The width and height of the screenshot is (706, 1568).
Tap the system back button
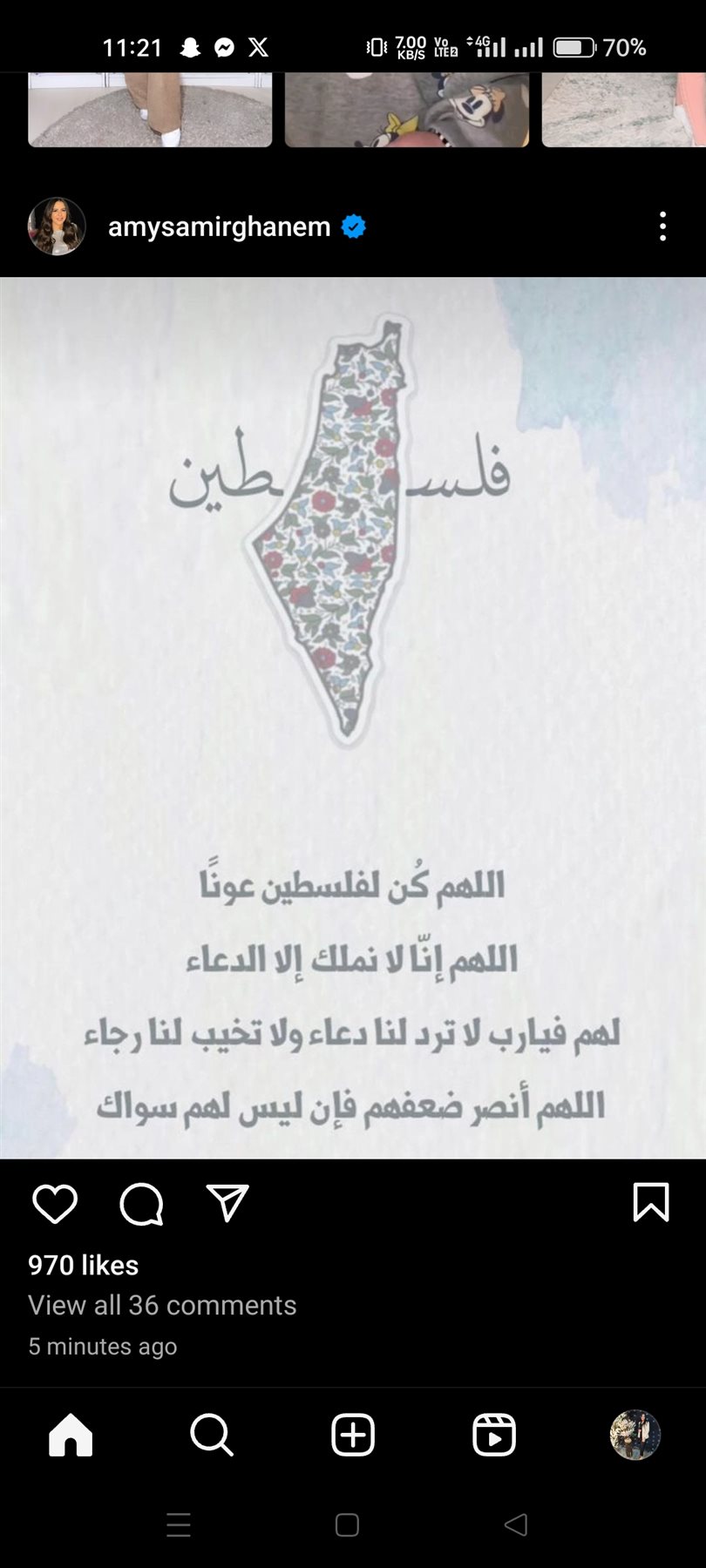516,1524
